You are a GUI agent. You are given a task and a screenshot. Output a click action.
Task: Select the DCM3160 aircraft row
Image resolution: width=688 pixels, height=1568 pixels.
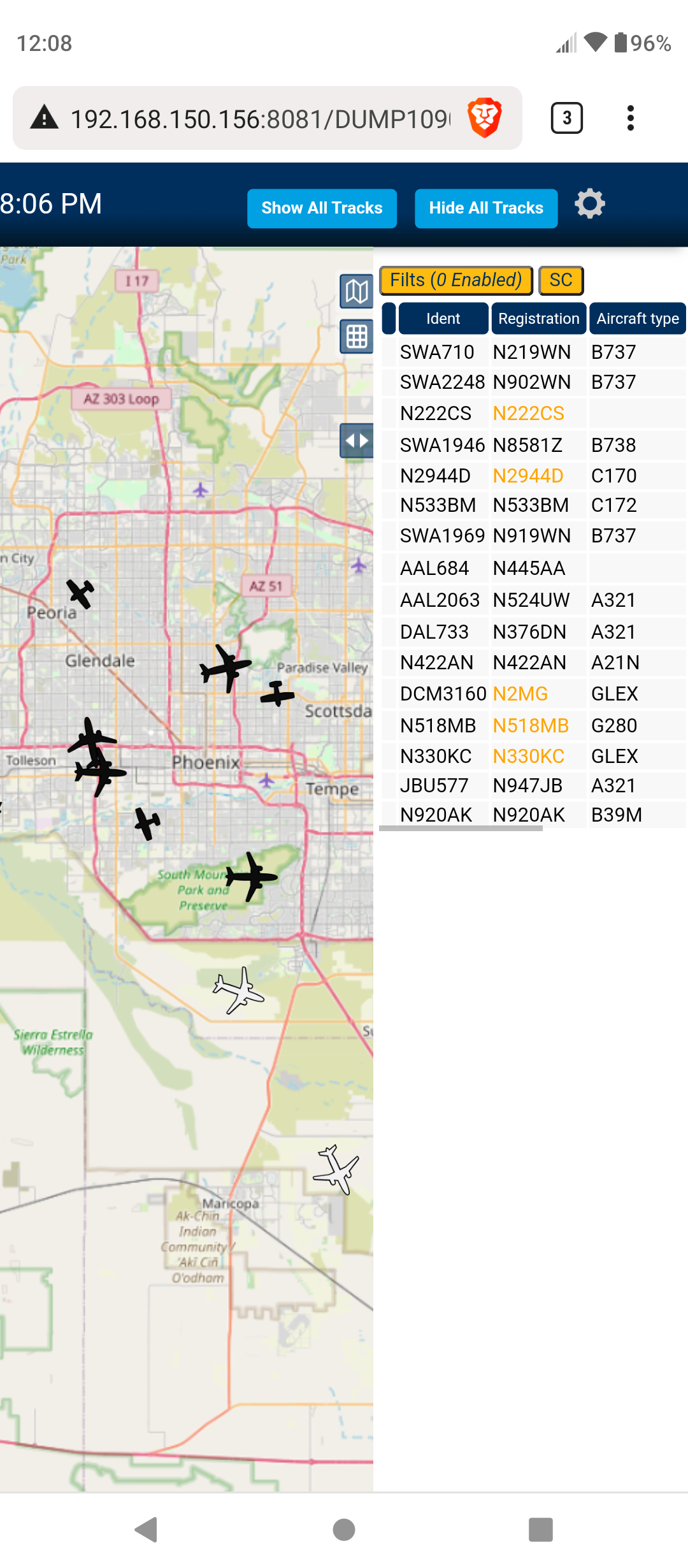(534, 693)
